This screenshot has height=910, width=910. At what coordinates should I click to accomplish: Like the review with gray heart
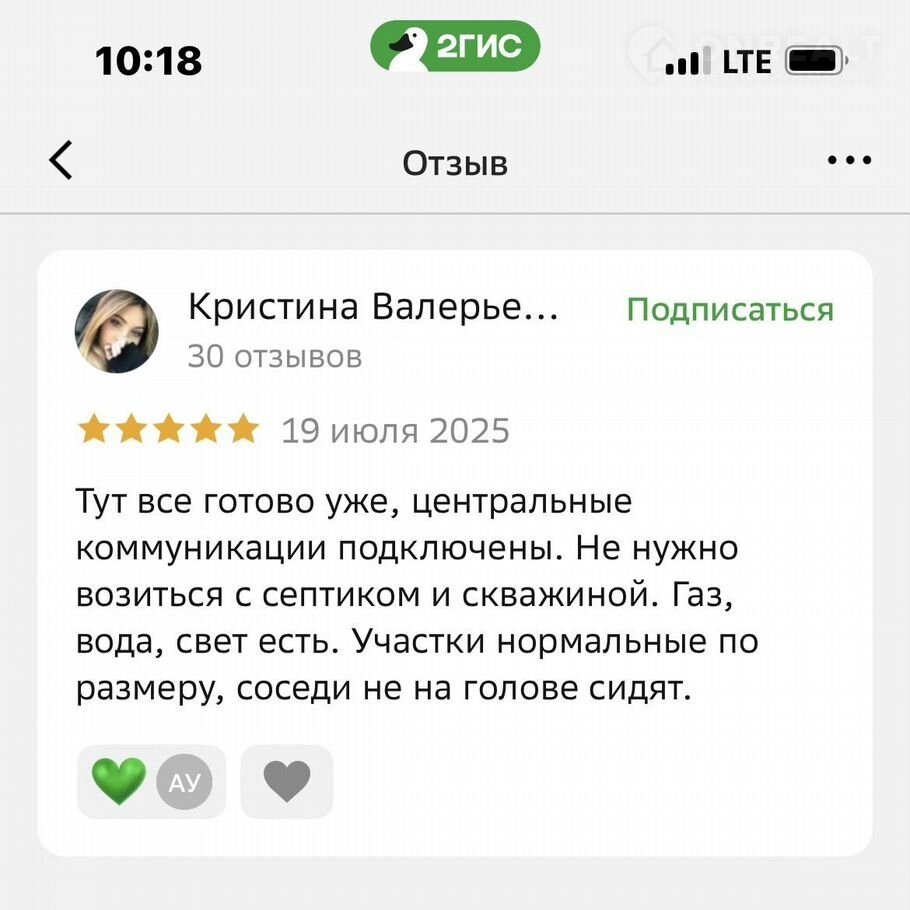[x=287, y=782]
